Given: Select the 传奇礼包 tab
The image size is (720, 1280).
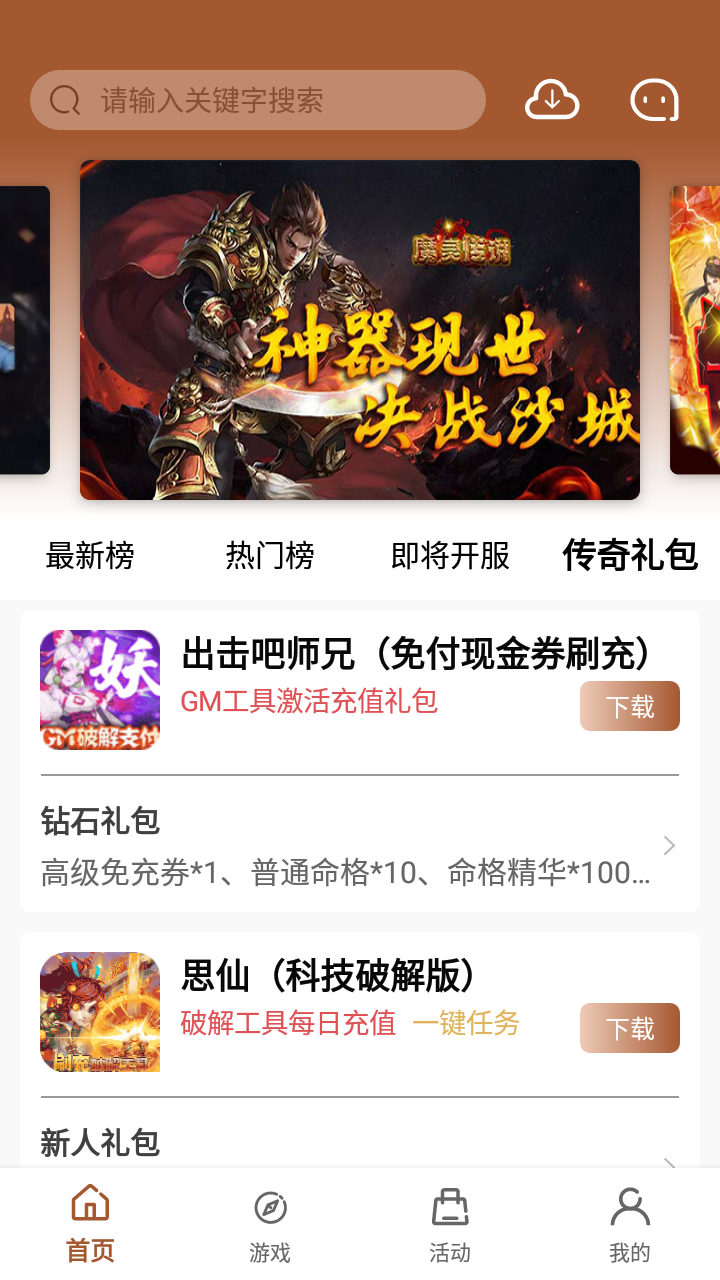Looking at the screenshot, I should (630, 555).
